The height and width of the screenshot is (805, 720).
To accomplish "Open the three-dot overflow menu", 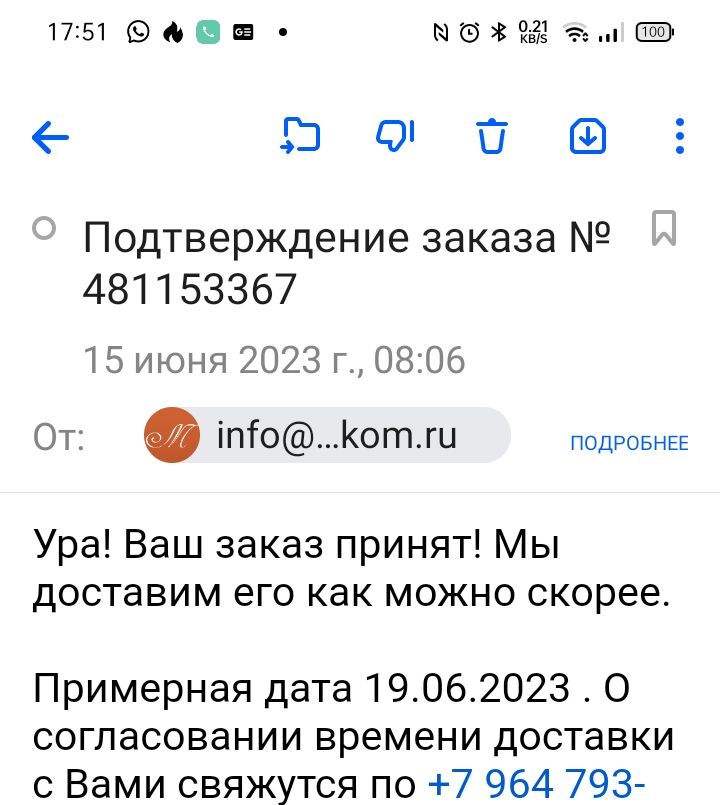I will (x=679, y=136).
